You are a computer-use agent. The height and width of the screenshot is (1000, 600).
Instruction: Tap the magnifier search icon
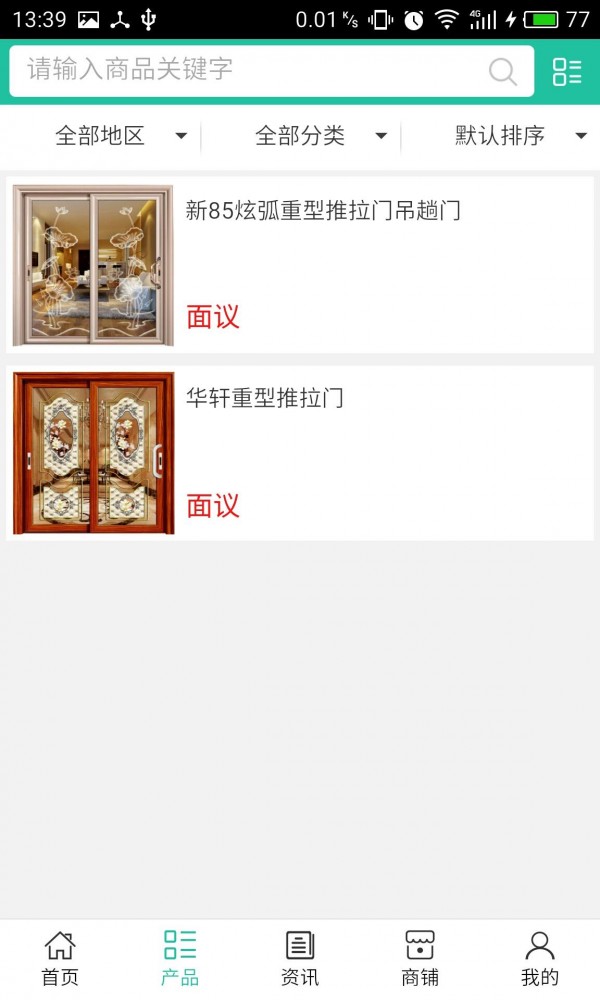pyautogui.click(x=503, y=71)
